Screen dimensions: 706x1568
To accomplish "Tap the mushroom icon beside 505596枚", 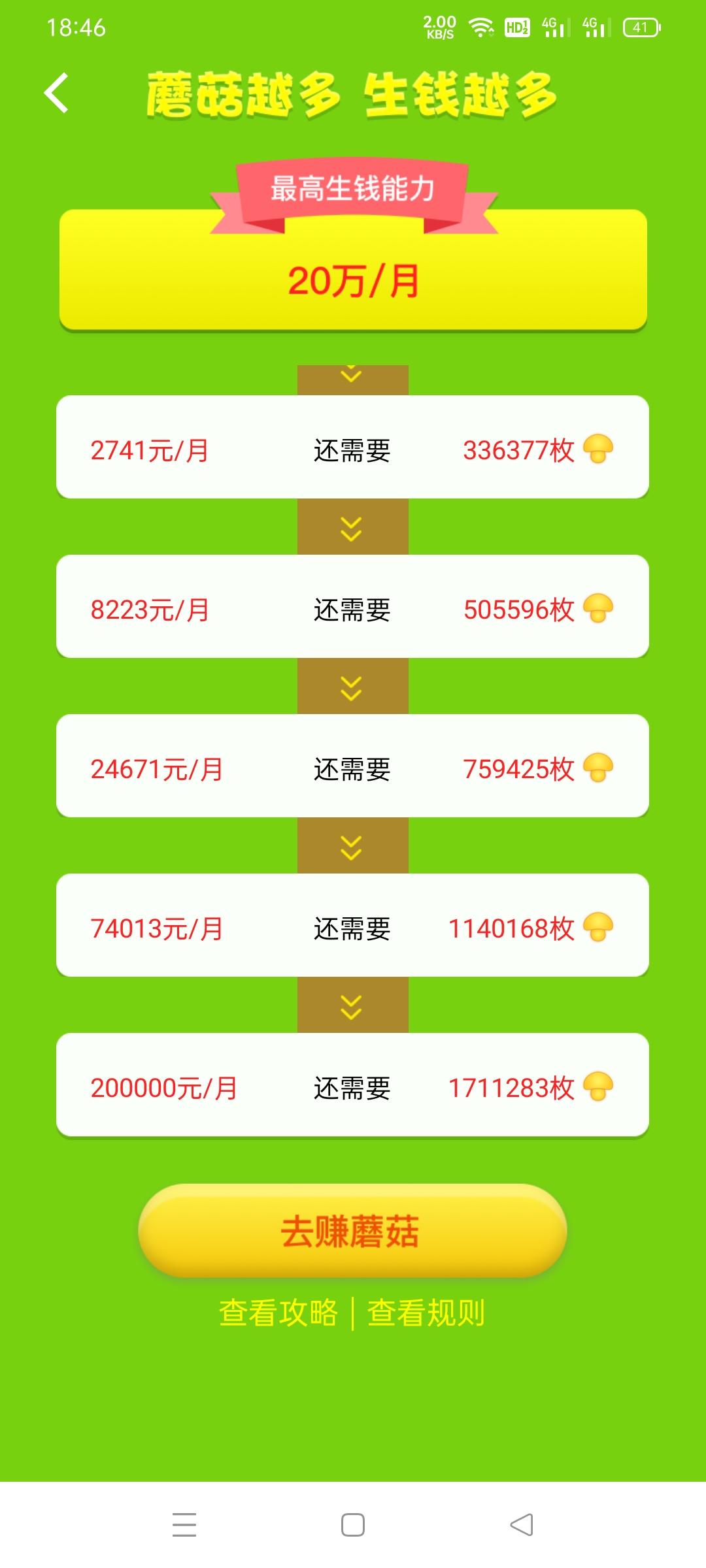I will [599, 609].
